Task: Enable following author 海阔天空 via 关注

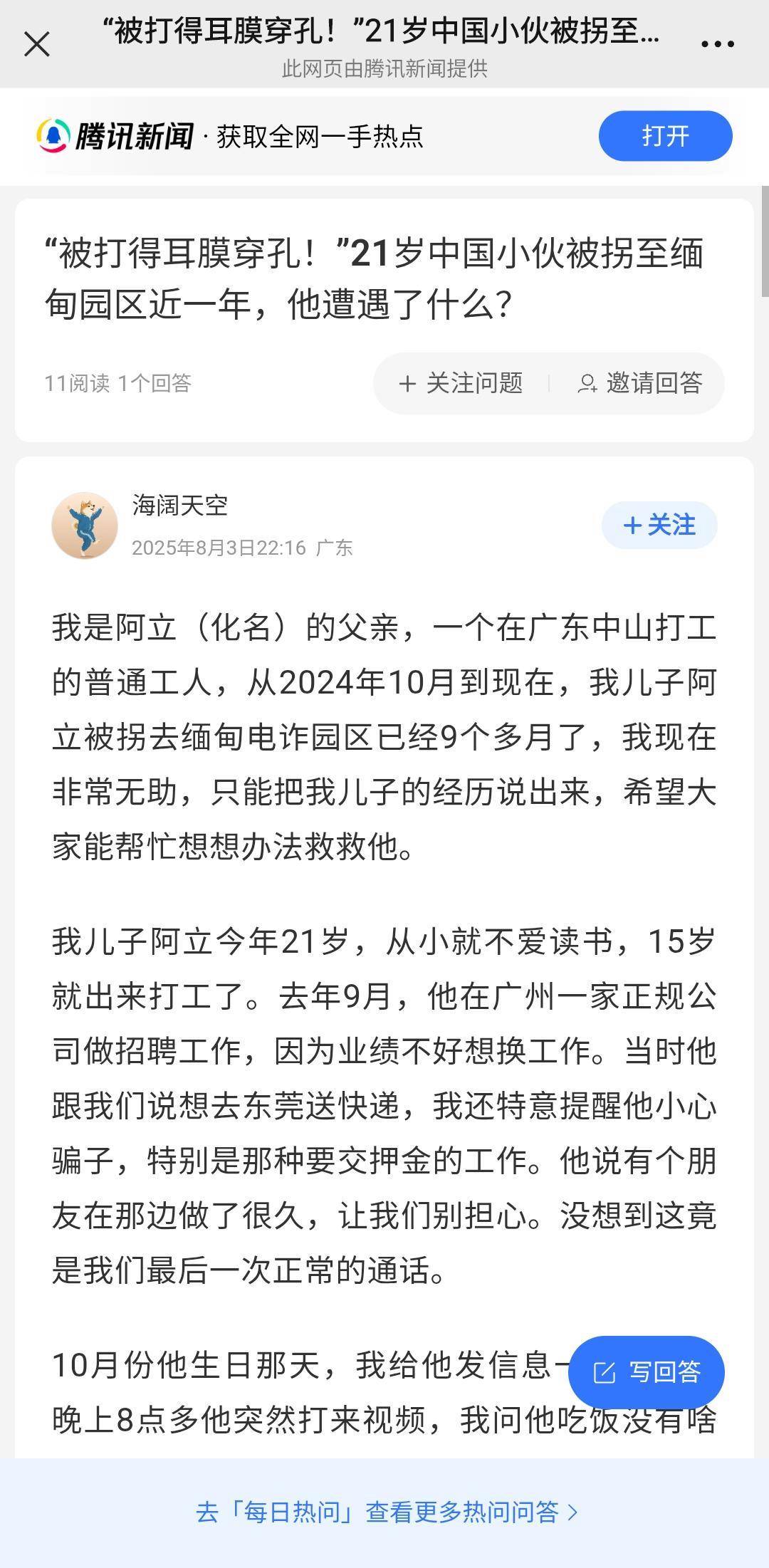Action: pyautogui.click(x=659, y=525)
